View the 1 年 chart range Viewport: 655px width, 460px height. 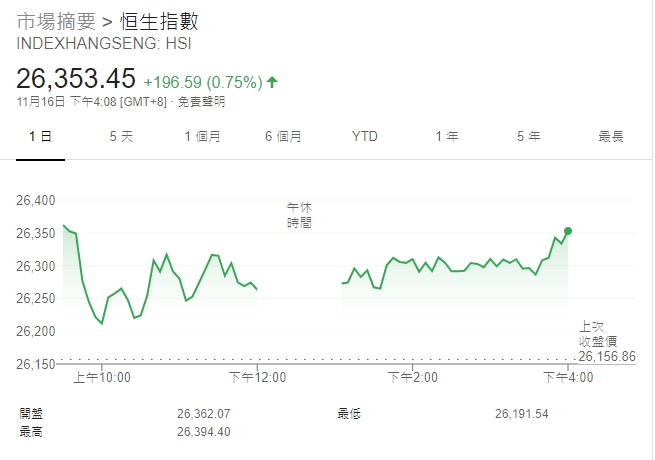pos(447,136)
